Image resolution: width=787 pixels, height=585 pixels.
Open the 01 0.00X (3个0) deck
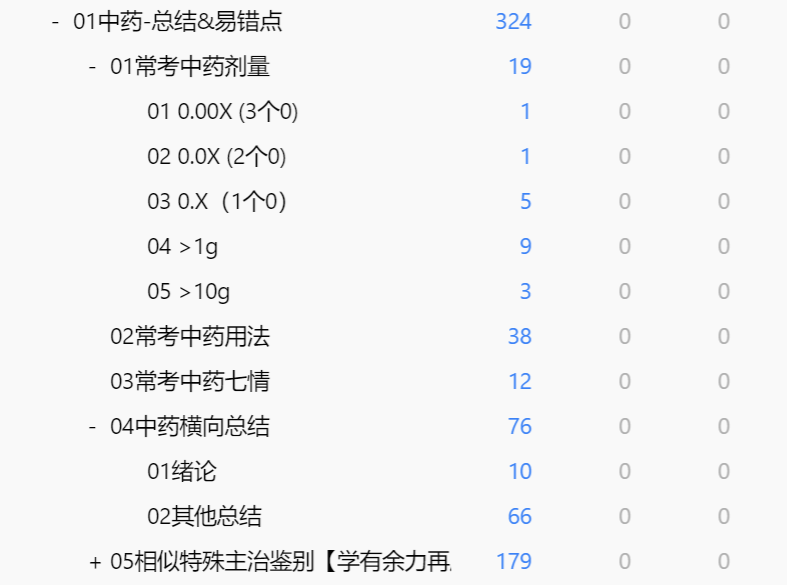[x=222, y=112]
